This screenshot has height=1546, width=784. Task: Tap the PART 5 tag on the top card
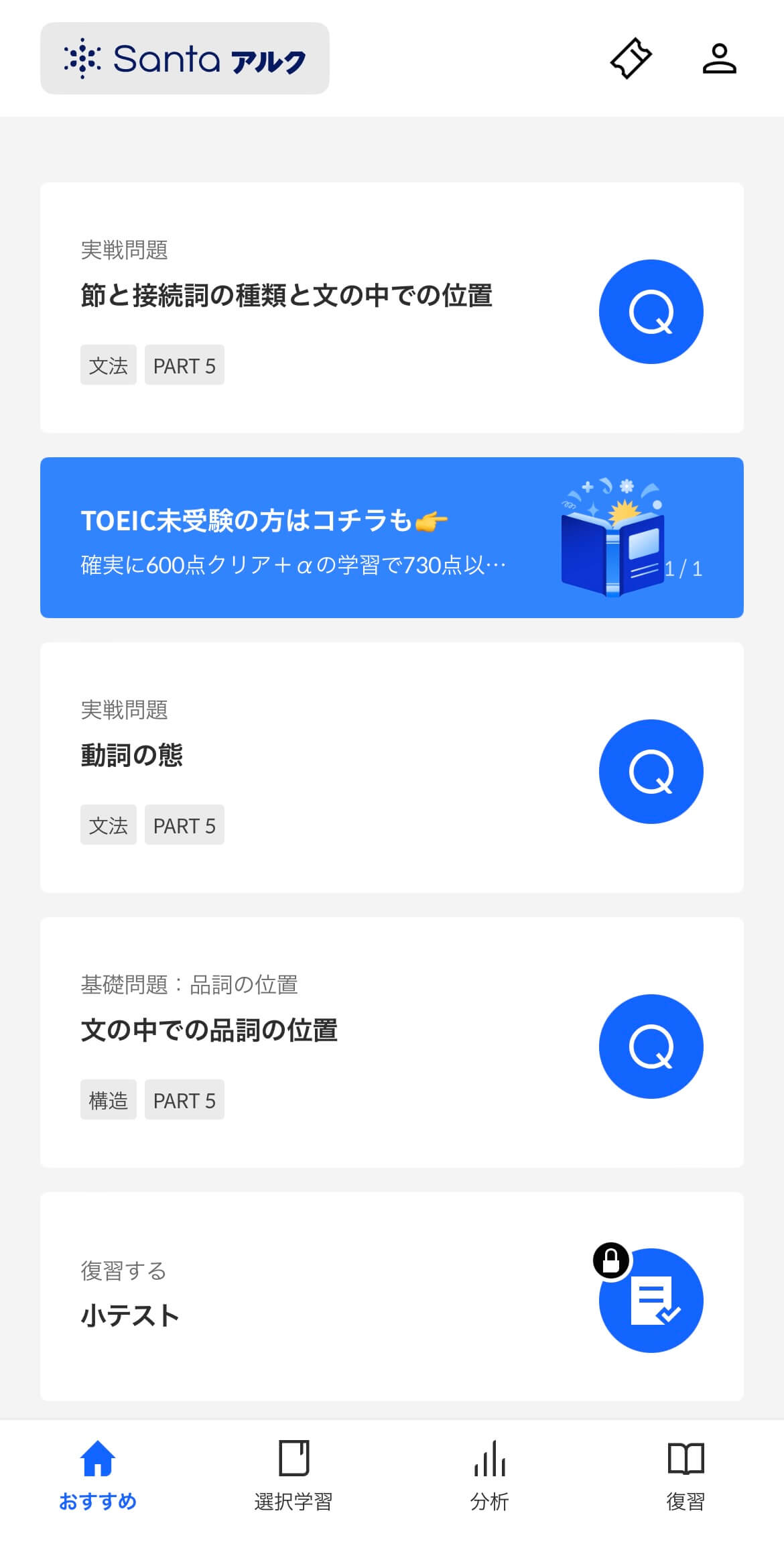tap(184, 365)
